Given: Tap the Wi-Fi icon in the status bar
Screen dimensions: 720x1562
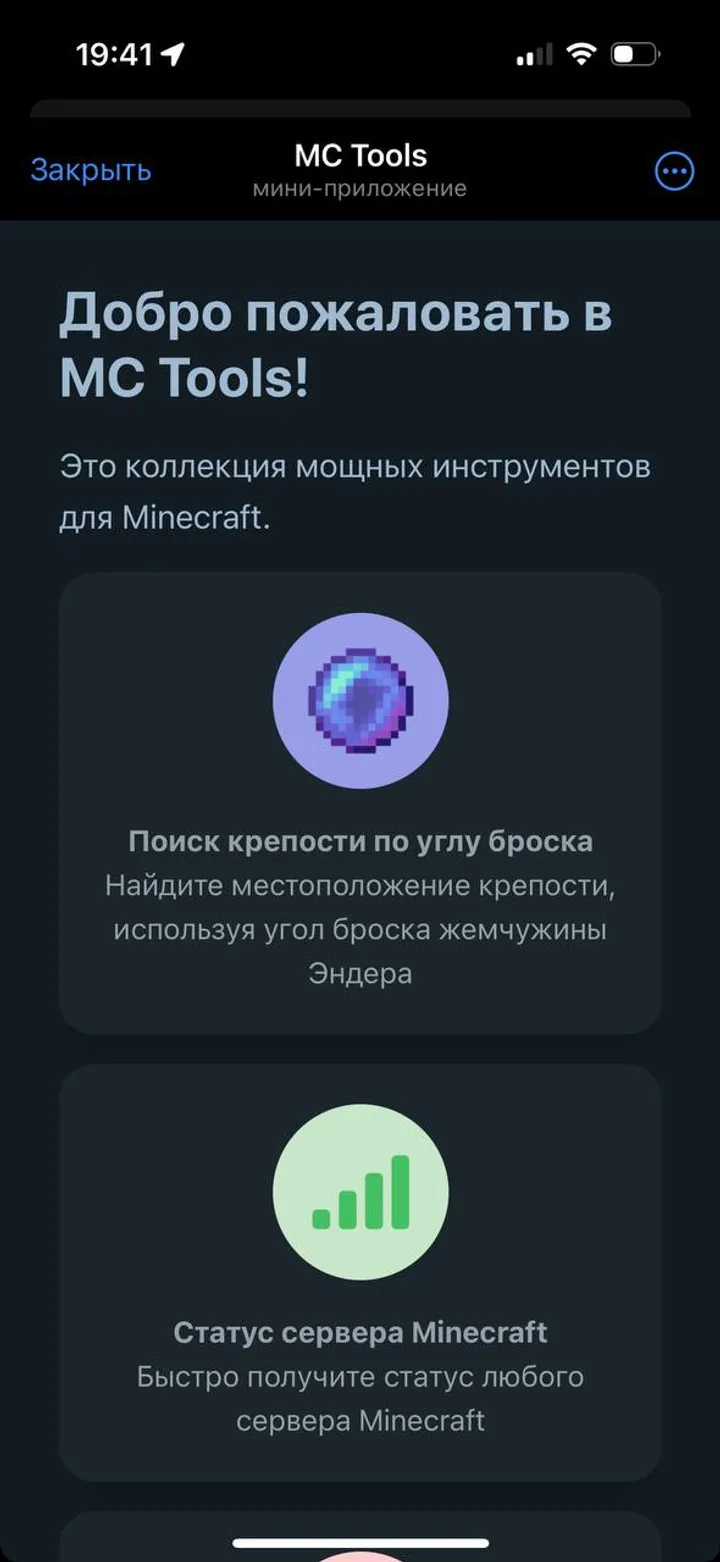Looking at the screenshot, I should point(583,52).
